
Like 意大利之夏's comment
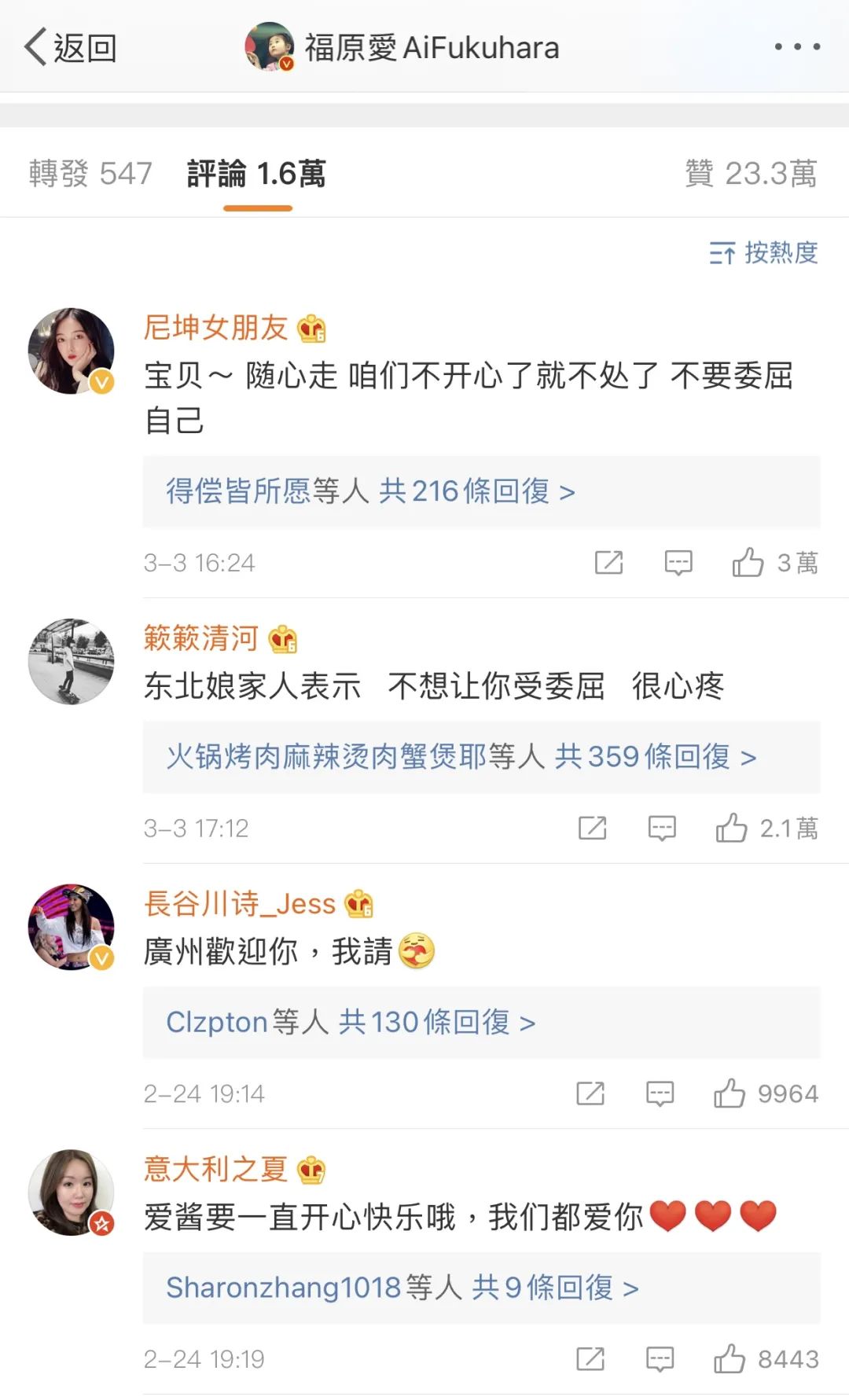tap(766, 1359)
